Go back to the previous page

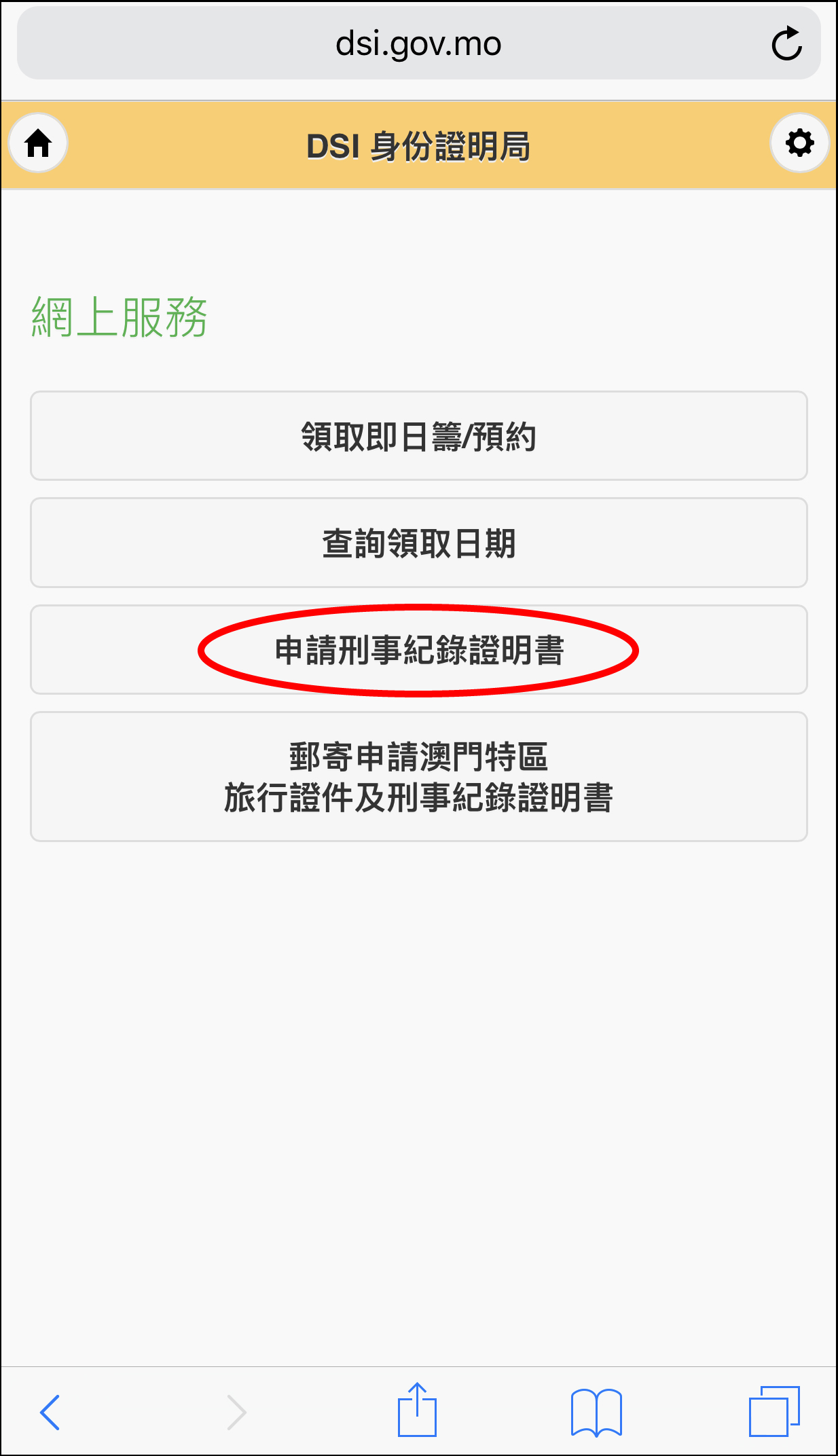tap(50, 1412)
